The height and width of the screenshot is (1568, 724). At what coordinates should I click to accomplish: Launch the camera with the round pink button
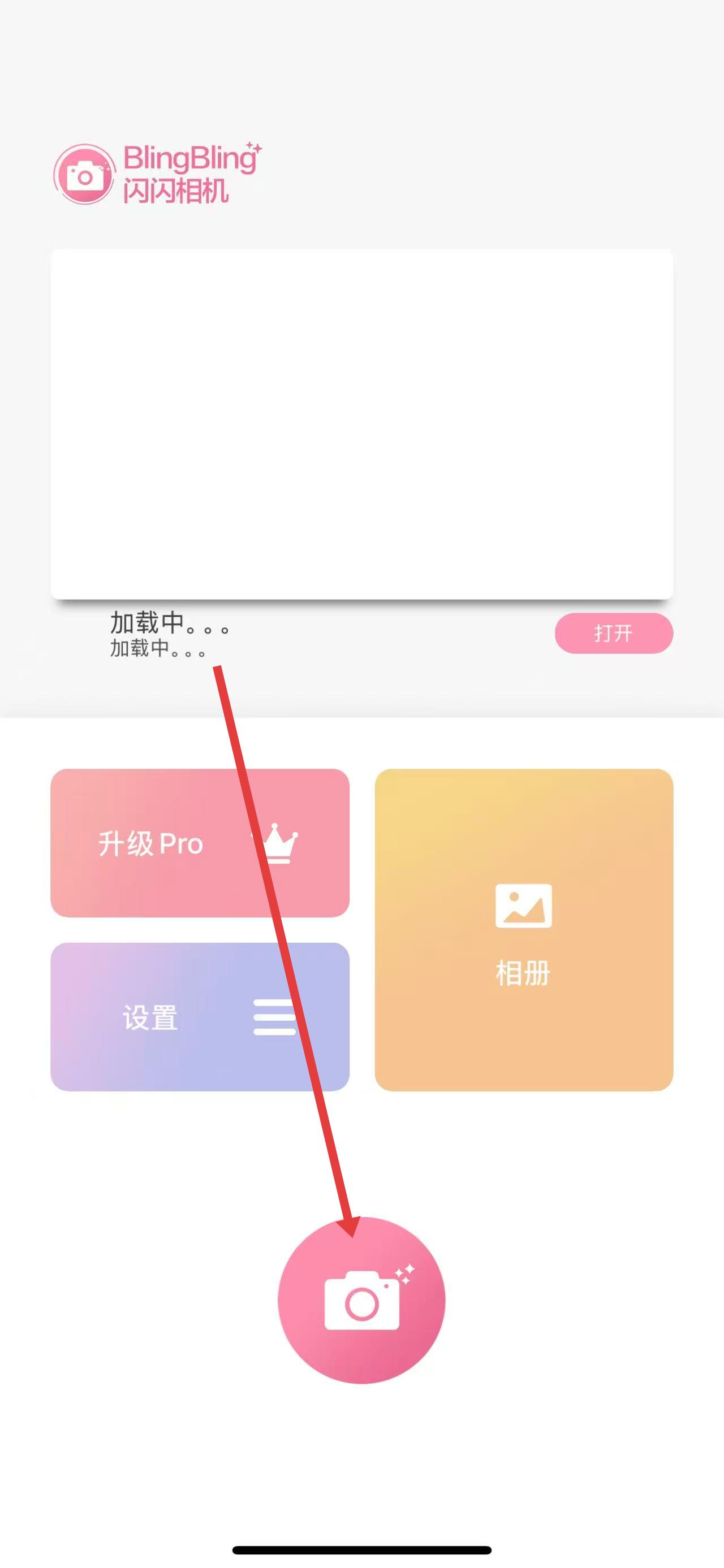pyautogui.click(x=361, y=1301)
